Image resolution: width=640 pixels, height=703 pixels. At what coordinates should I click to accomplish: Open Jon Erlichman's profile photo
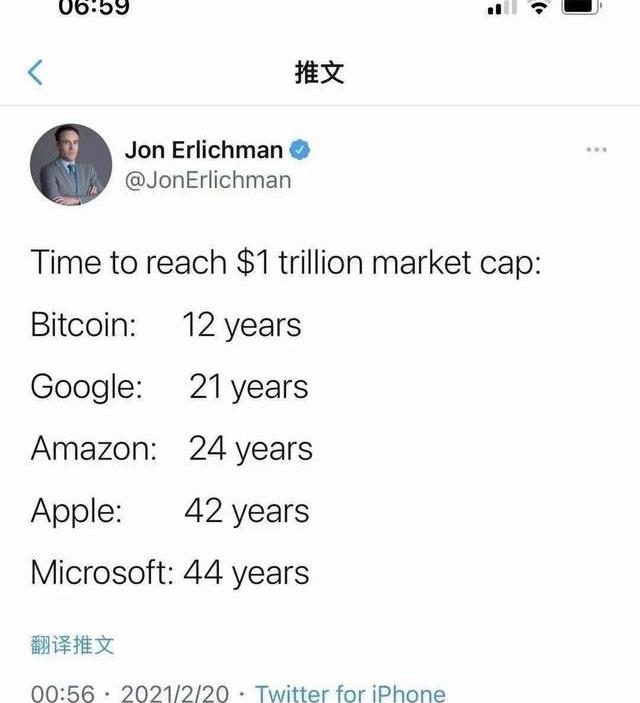pos(70,165)
